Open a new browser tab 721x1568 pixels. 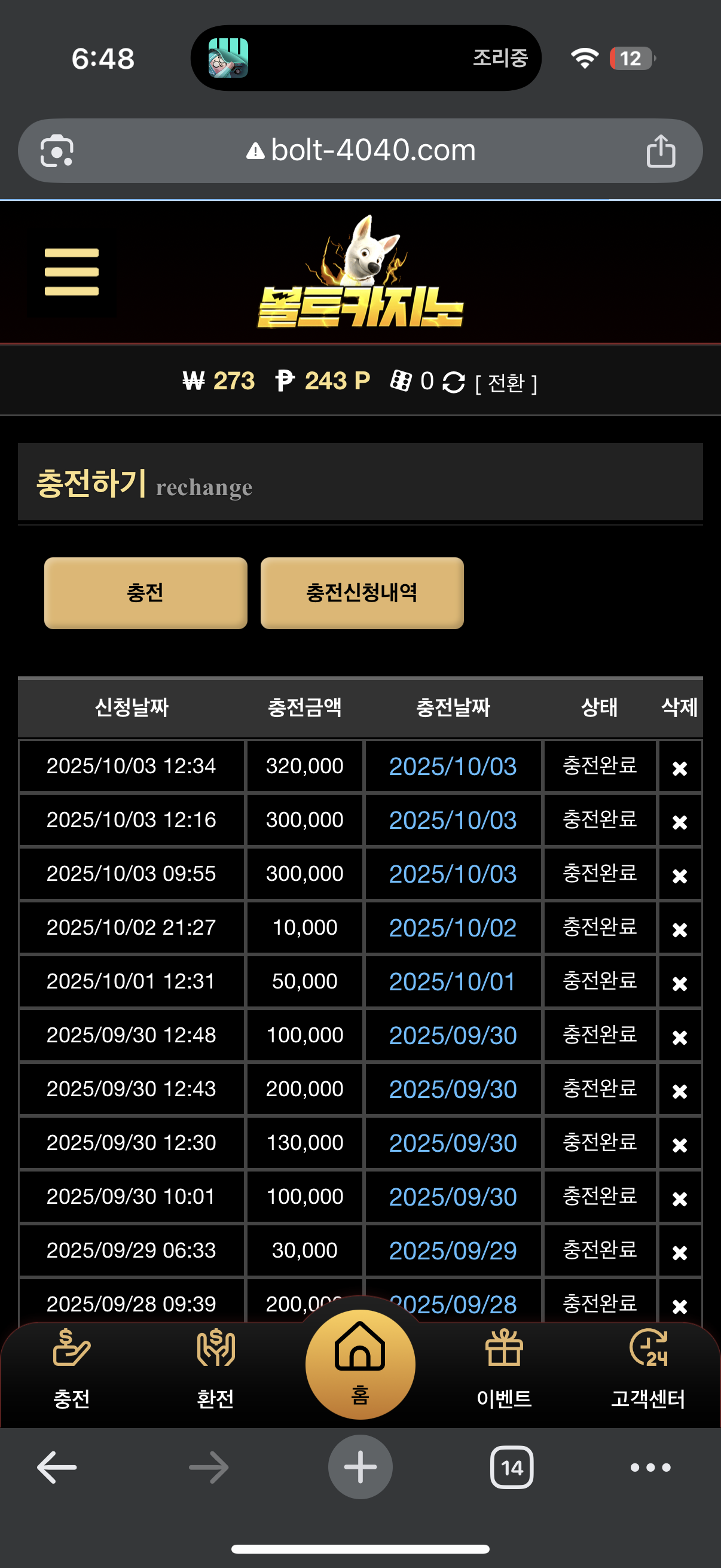click(x=360, y=1467)
